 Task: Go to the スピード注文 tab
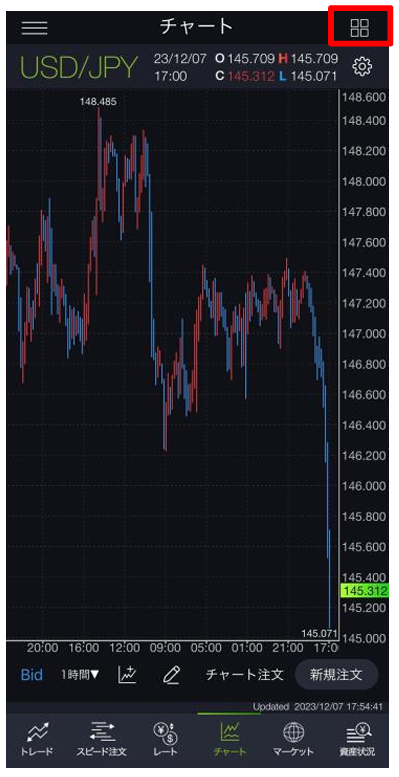point(102,740)
